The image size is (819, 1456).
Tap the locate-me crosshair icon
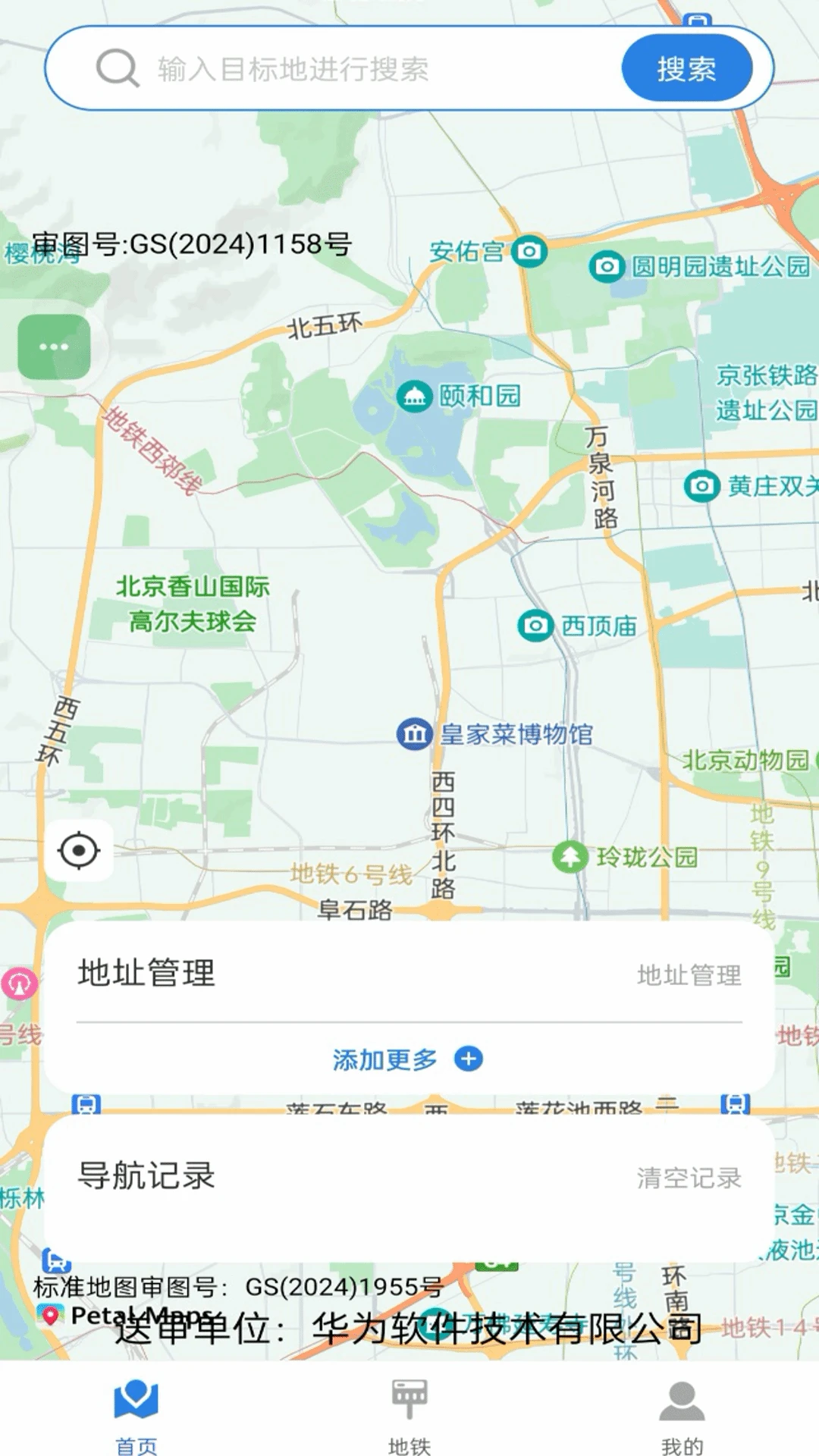78,851
